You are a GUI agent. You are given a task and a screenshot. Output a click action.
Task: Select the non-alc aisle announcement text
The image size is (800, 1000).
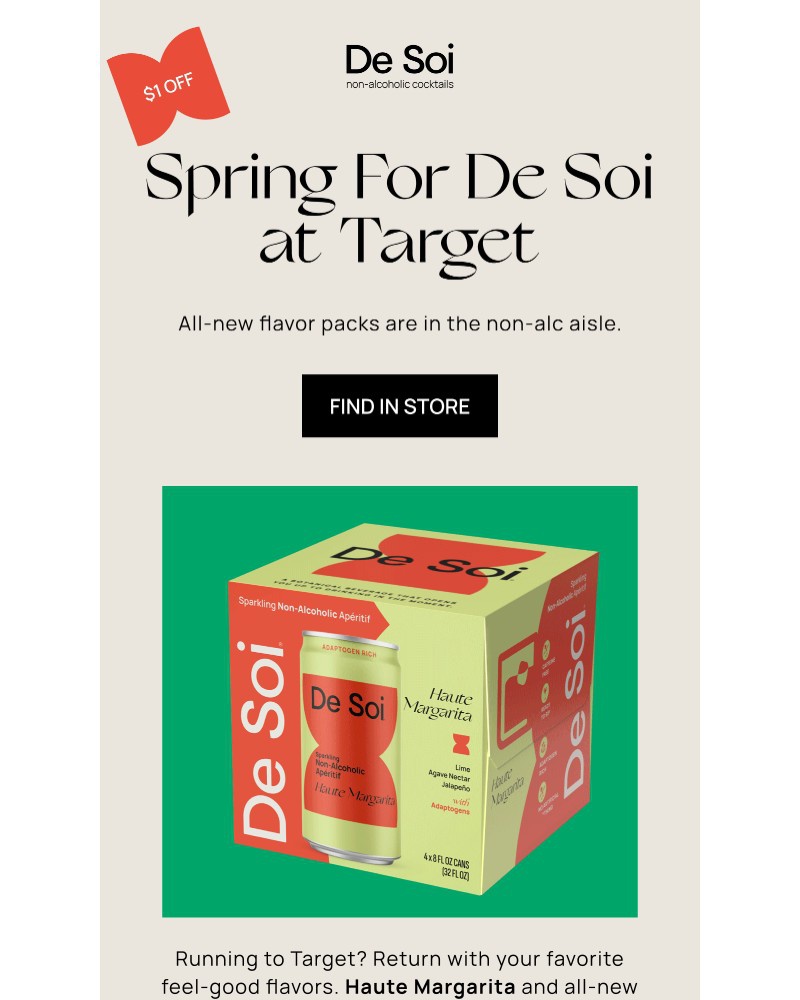[400, 323]
